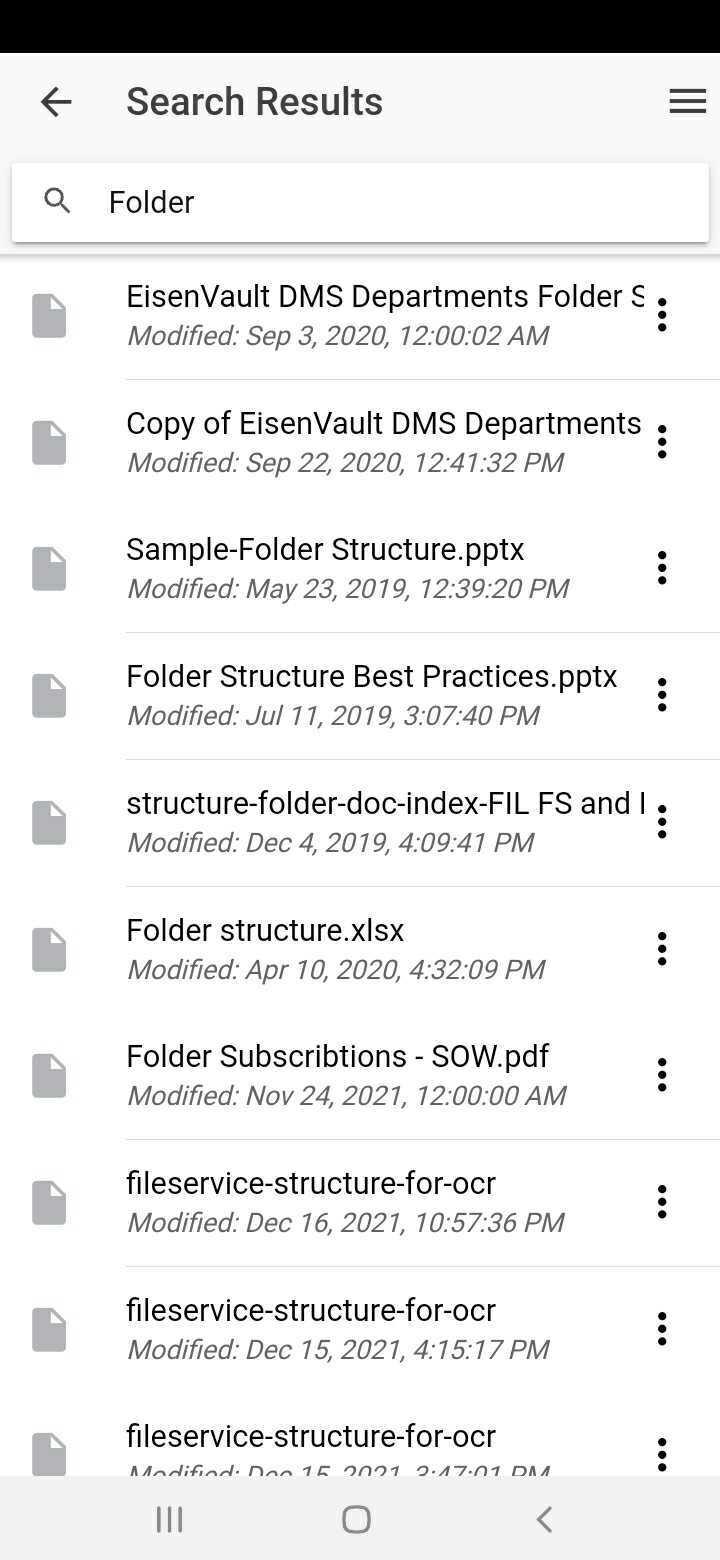Go back using the app bar arrow
720x1560 pixels.
pyautogui.click(x=56, y=101)
